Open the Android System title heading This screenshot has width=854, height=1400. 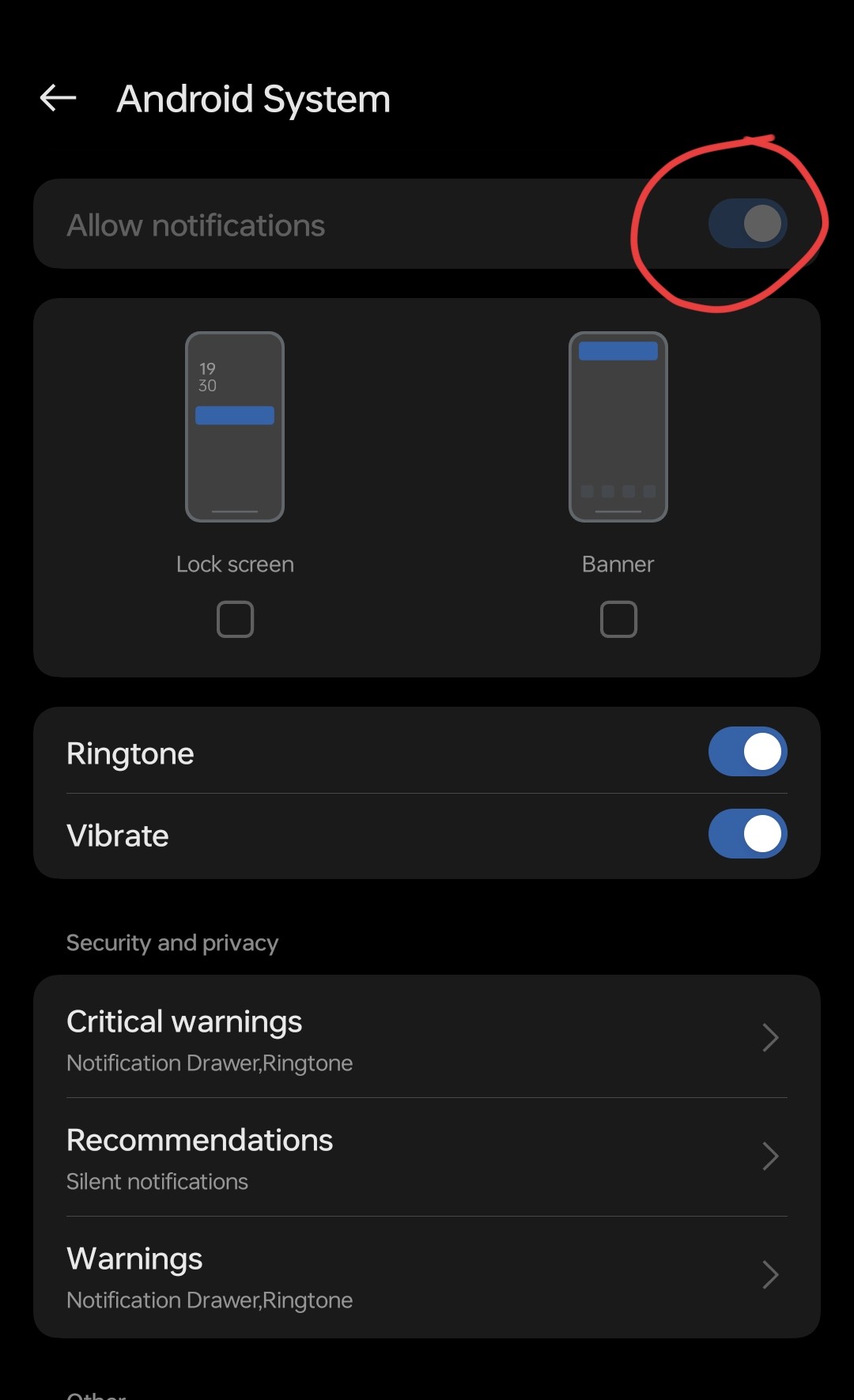point(253,98)
